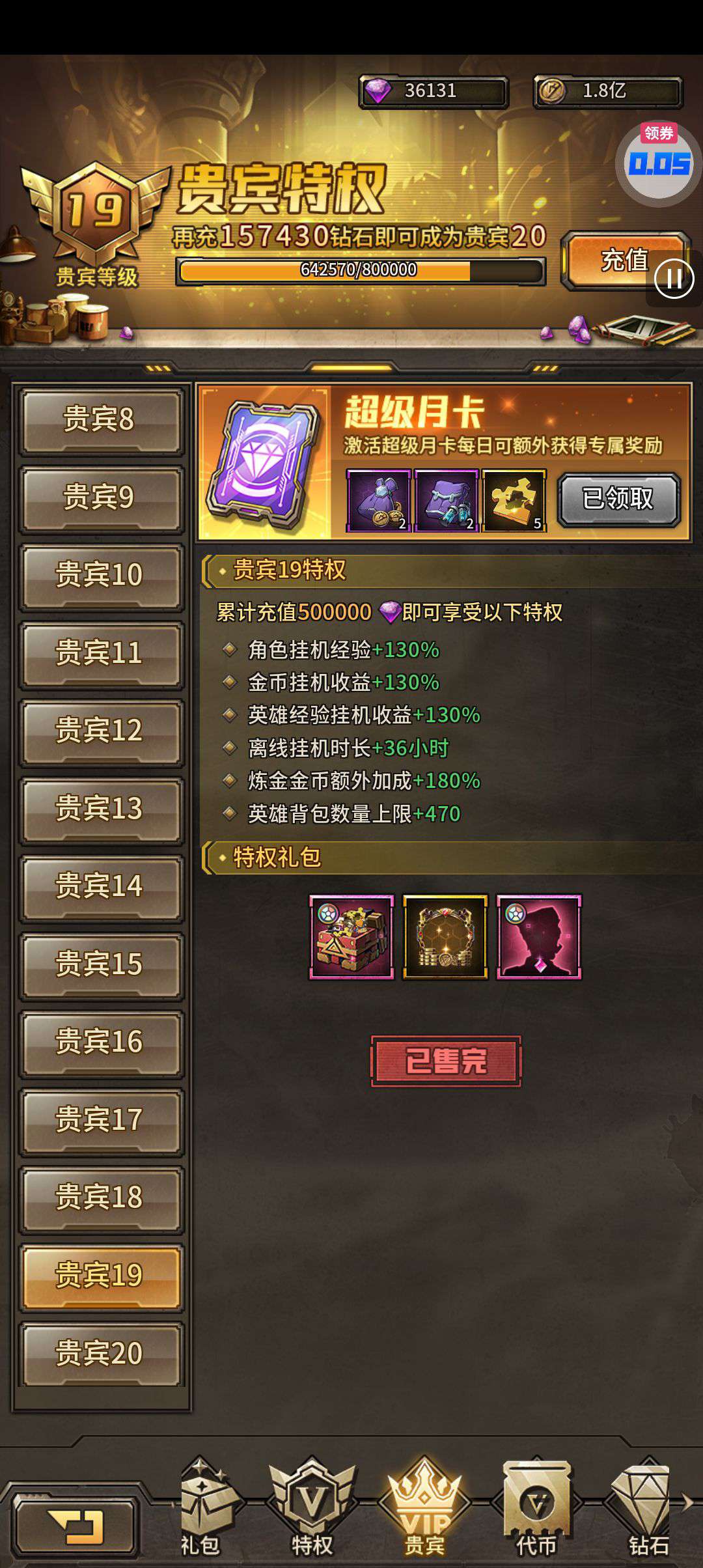View the treasure chest gift item
The width and height of the screenshot is (703, 1568).
[351, 937]
